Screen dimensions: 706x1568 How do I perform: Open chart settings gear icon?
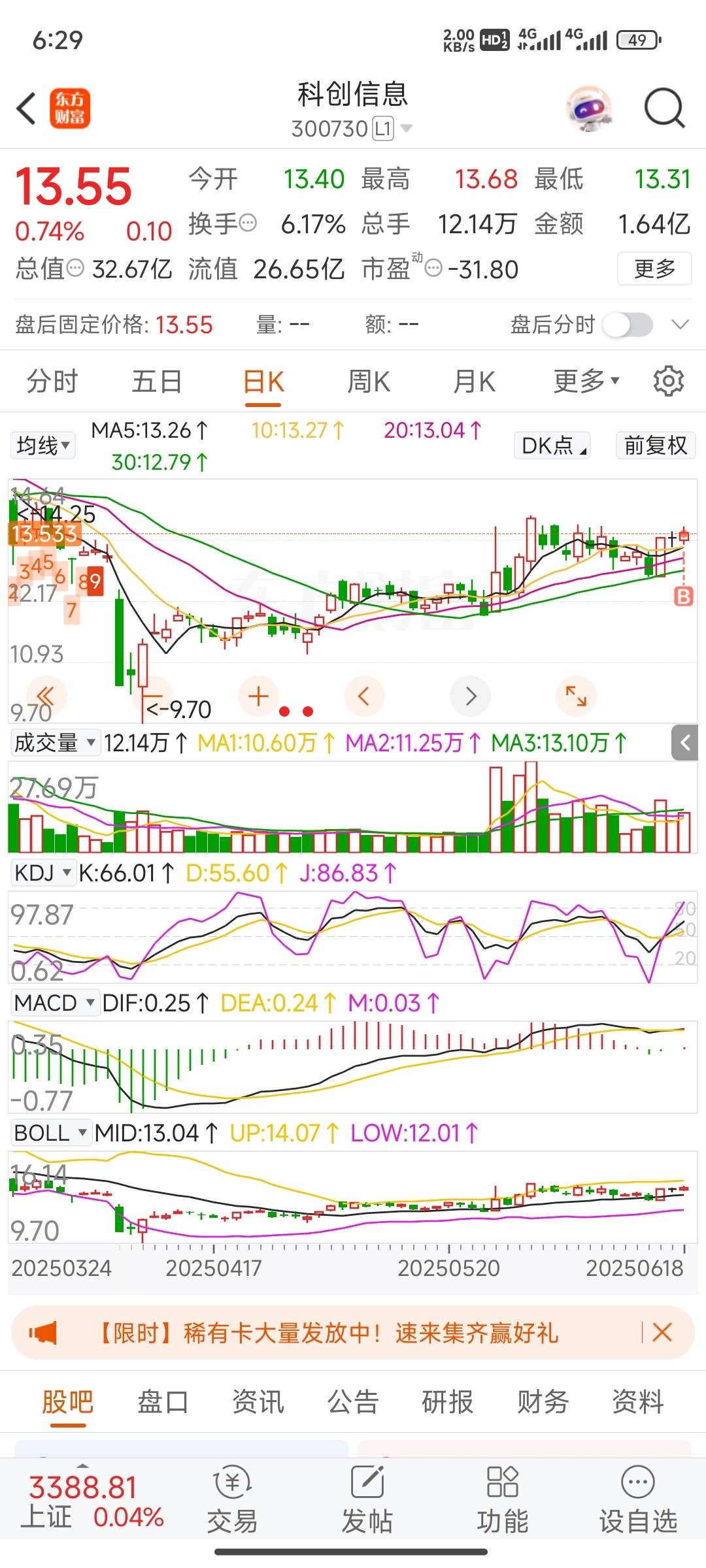coord(668,382)
